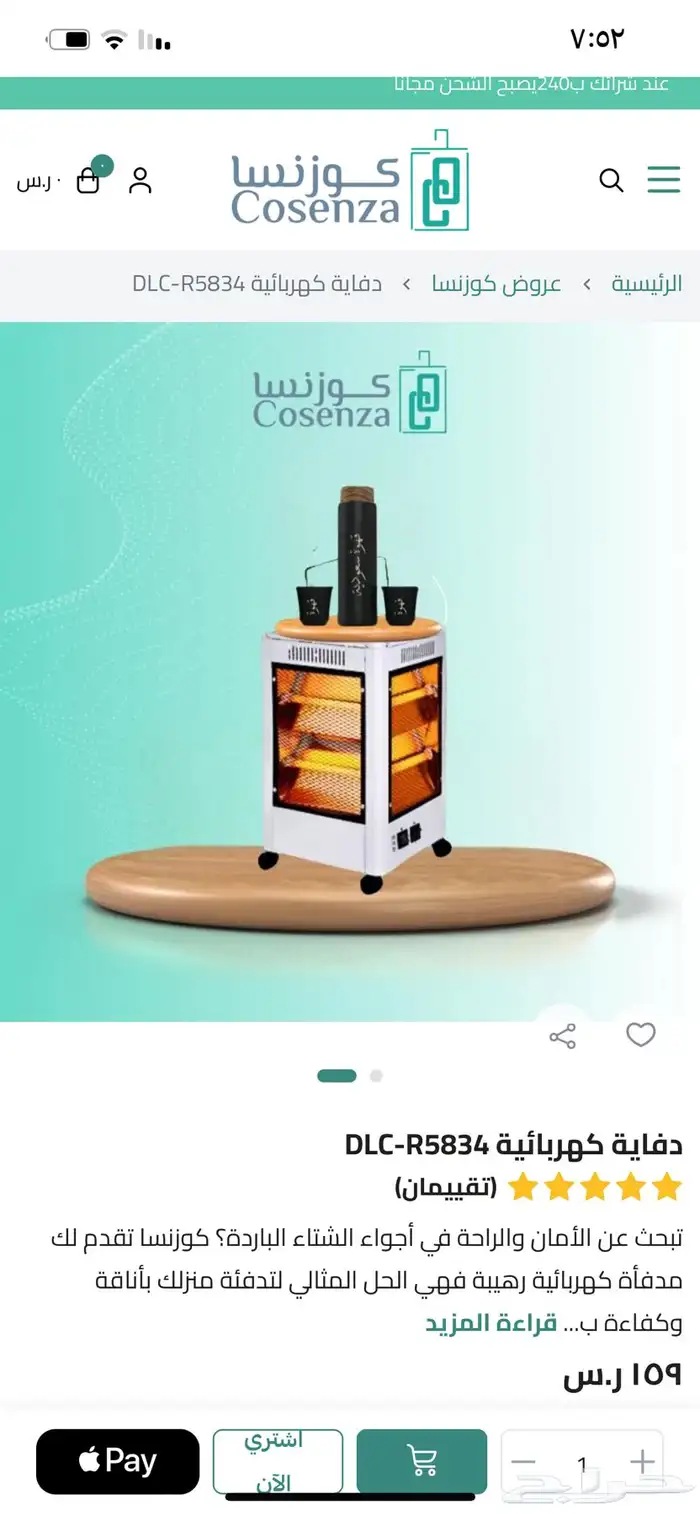Open the search icon

(611, 180)
